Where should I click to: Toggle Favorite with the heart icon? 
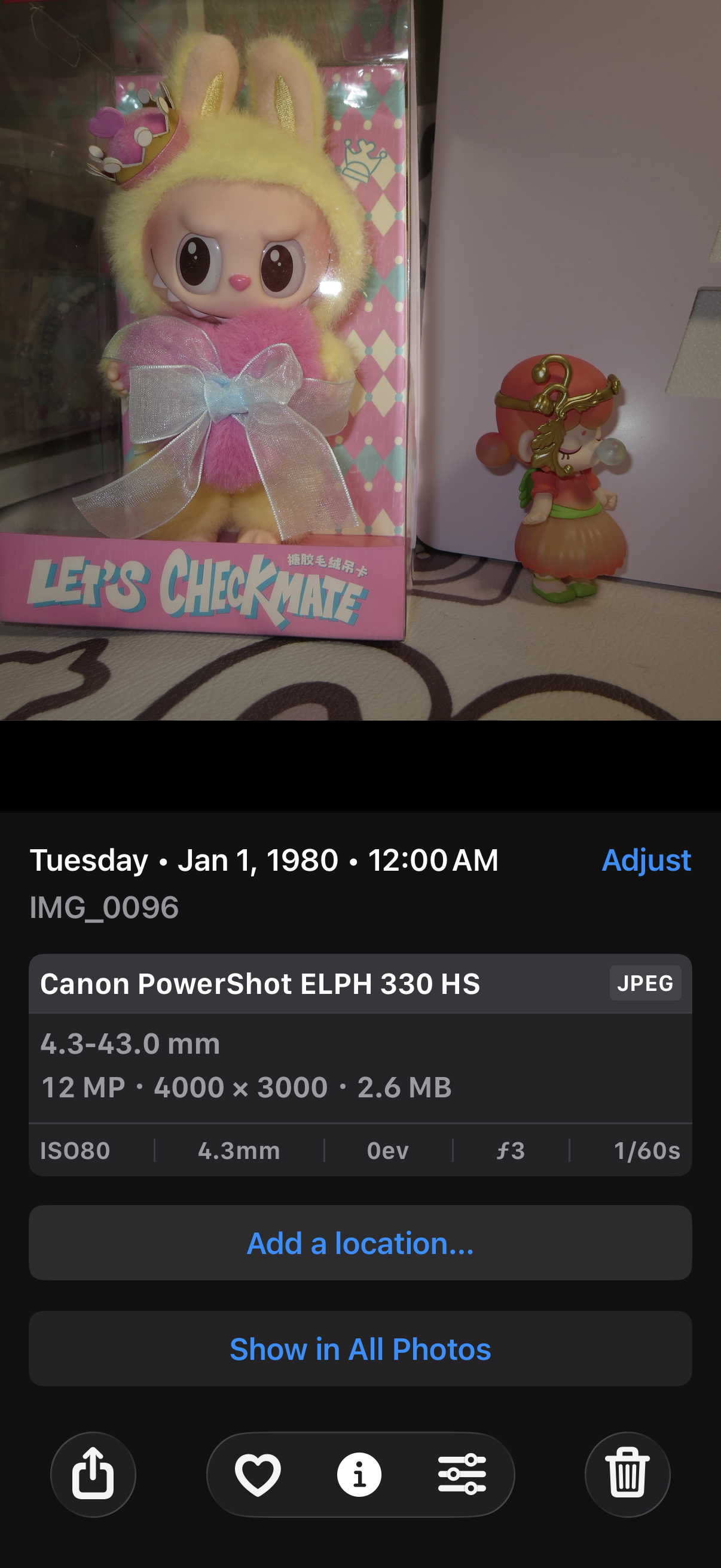tap(258, 1474)
